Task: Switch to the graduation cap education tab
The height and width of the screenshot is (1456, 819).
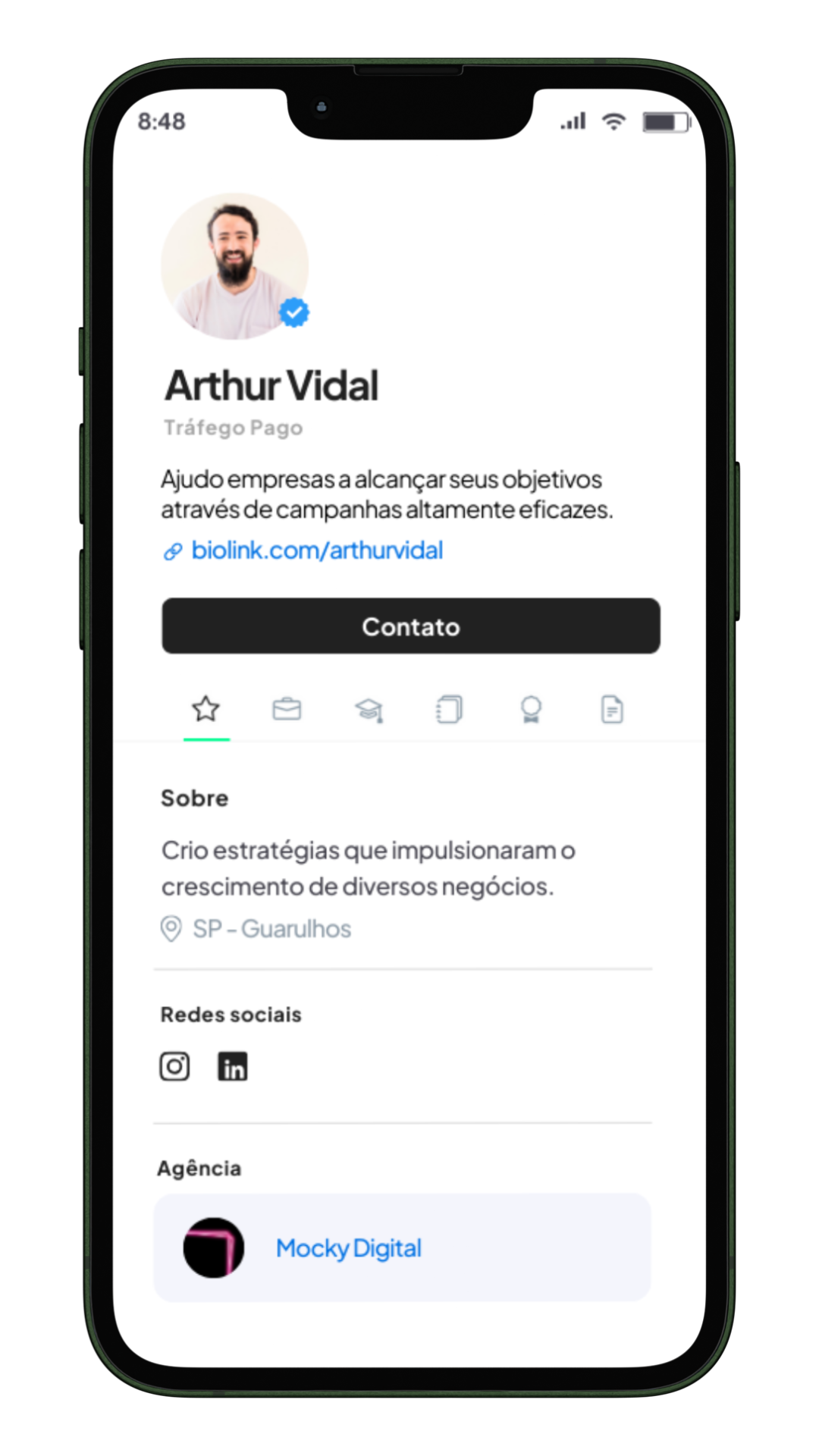Action: (x=369, y=711)
